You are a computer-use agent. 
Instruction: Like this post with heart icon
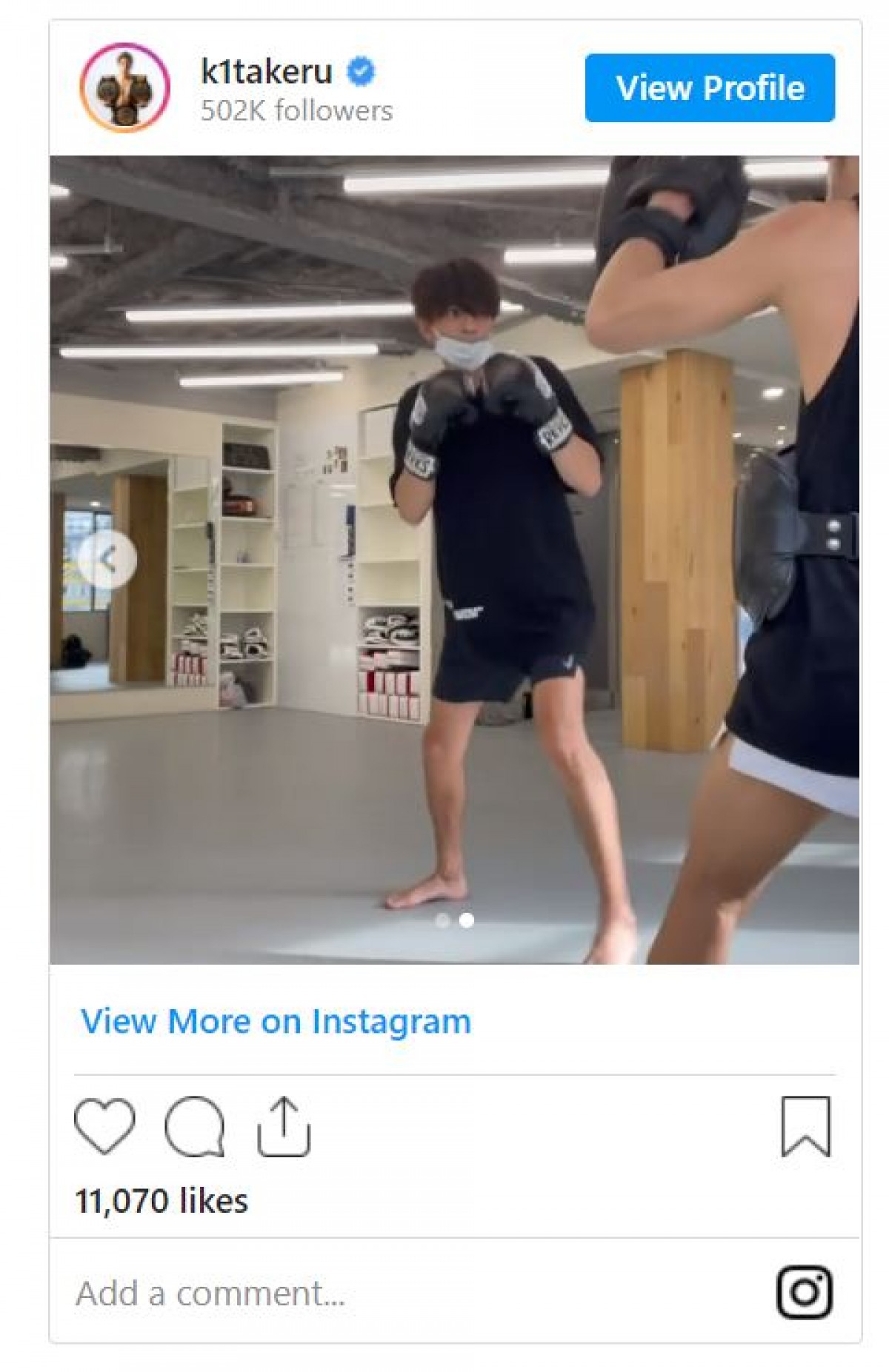tap(104, 1126)
